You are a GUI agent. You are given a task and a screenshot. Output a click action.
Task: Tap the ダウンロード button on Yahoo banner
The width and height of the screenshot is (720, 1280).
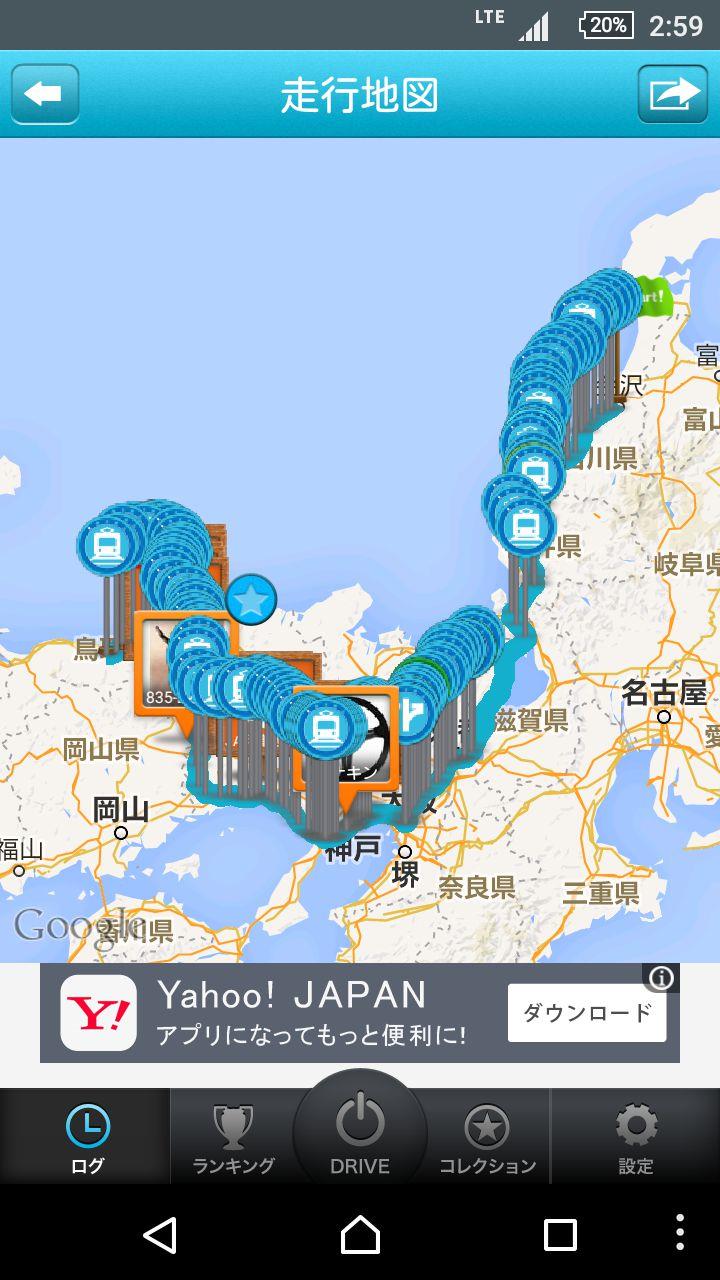pos(587,1012)
